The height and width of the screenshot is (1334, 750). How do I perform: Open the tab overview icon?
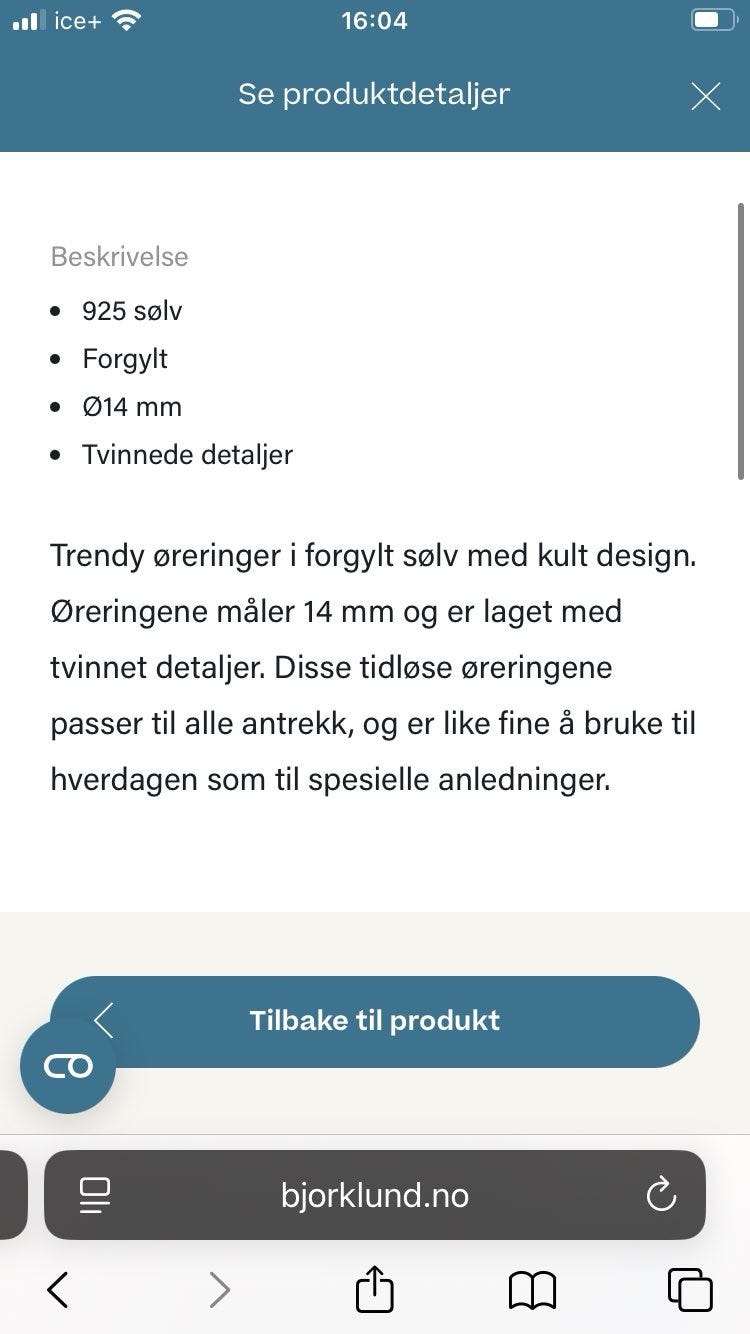point(688,1290)
